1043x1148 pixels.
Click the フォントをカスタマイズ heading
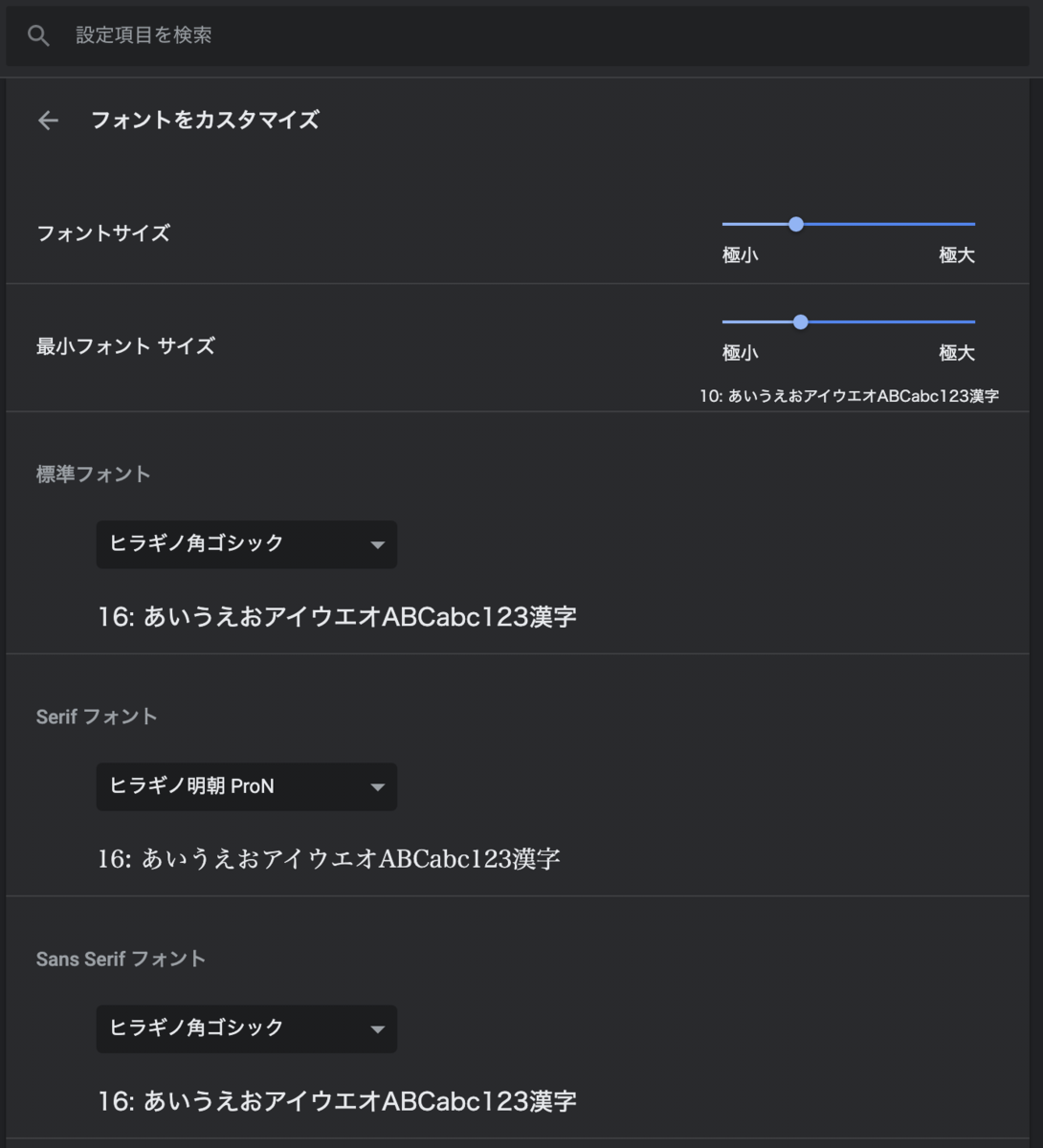pyautogui.click(x=205, y=121)
